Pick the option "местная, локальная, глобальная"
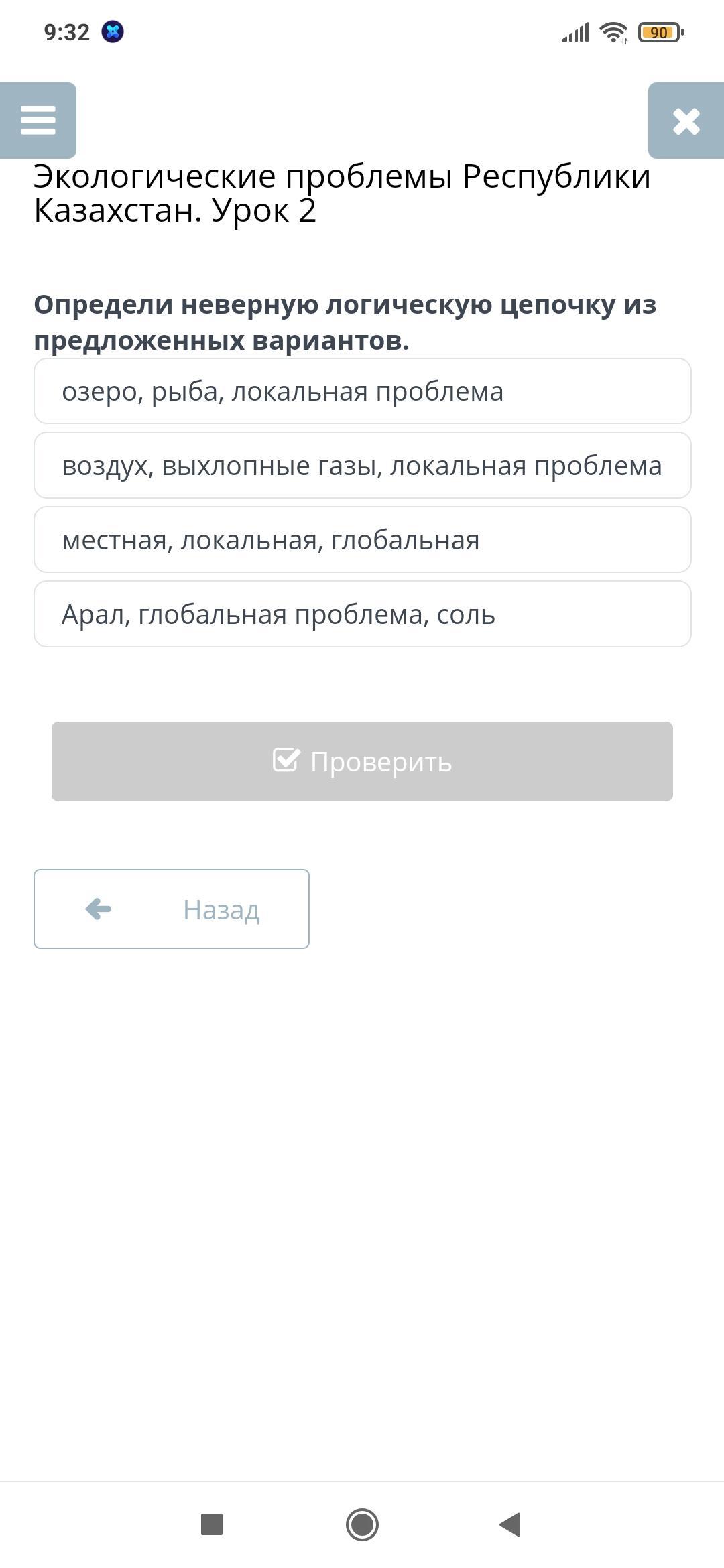724x1568 pixels. [363, 540]
